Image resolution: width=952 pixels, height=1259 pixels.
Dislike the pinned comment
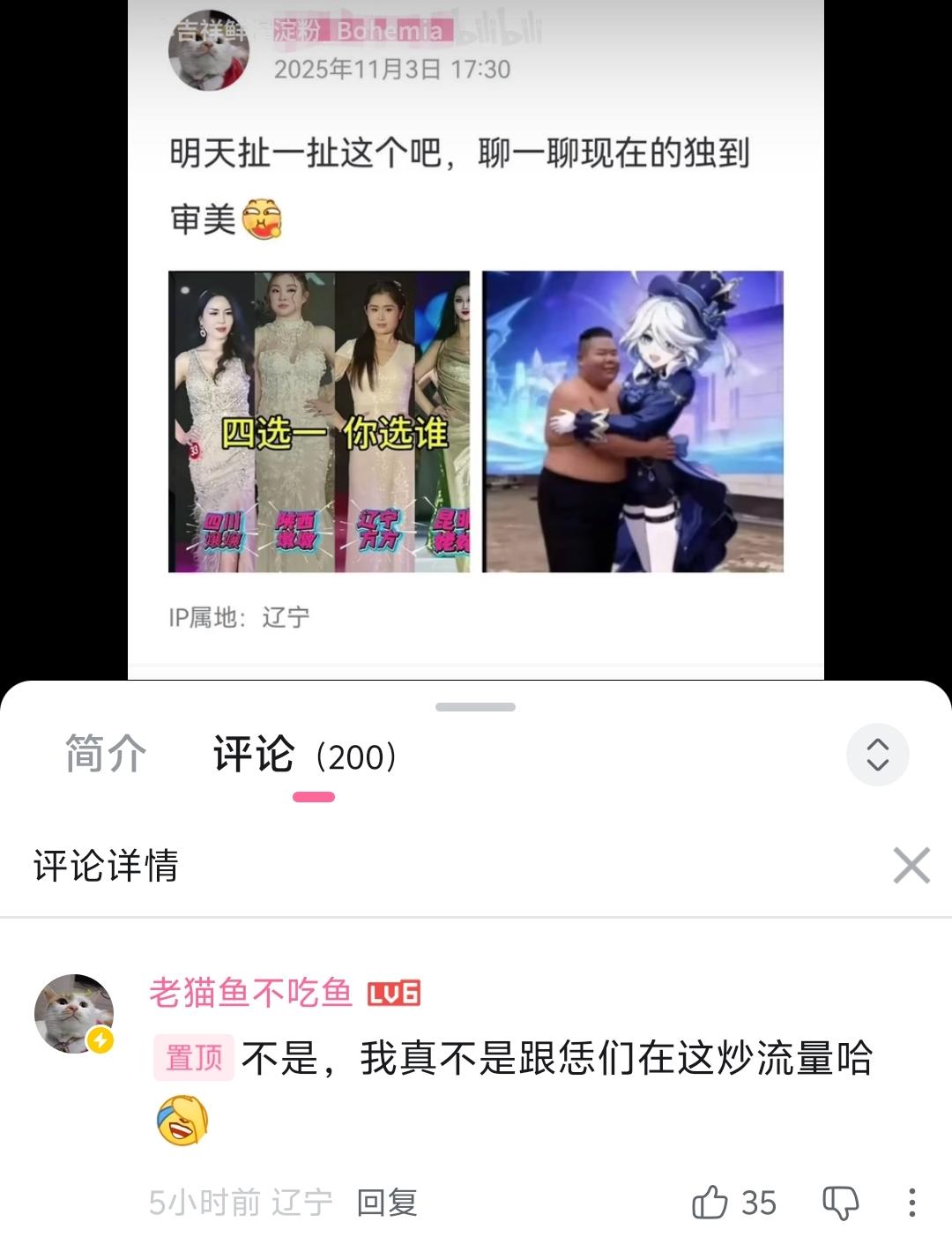840,1202
